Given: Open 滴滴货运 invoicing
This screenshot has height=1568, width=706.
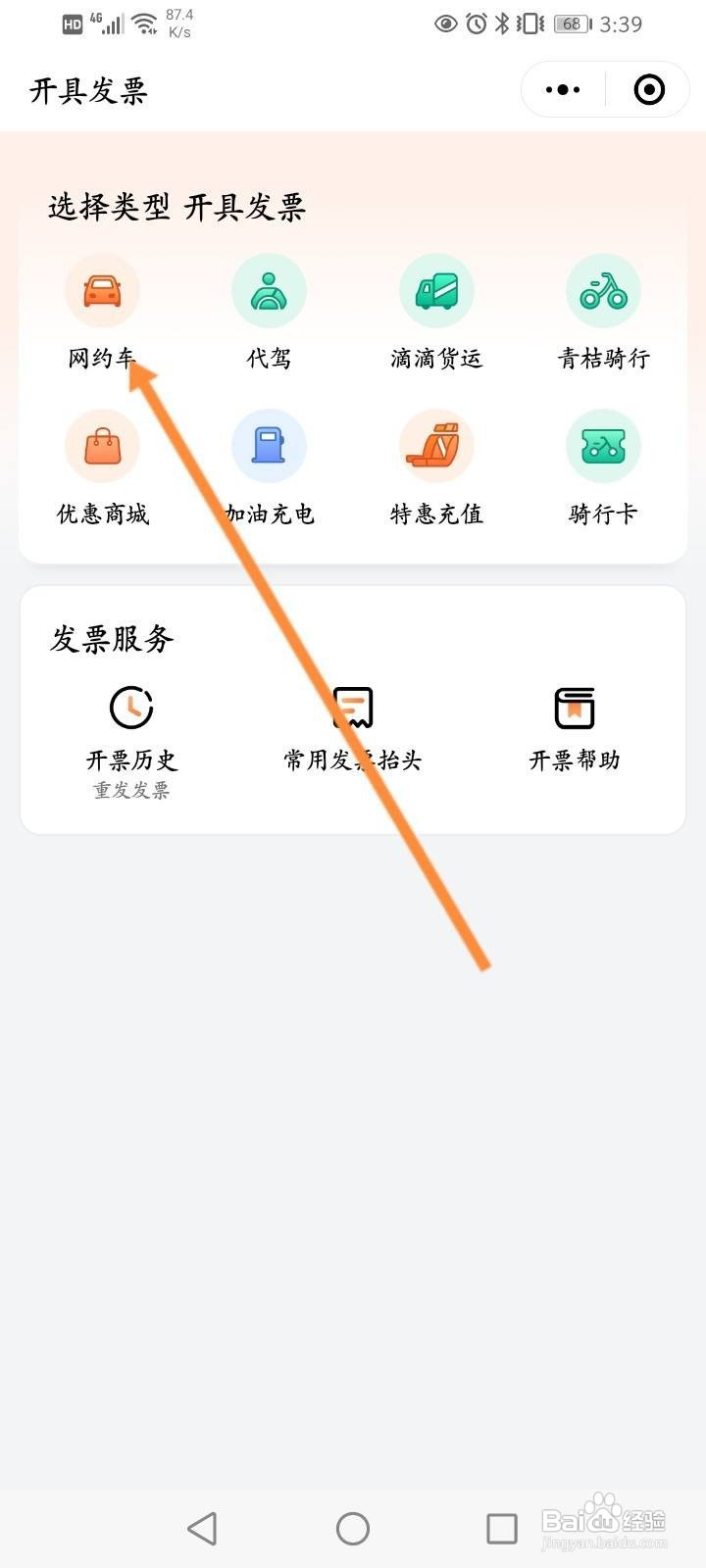Looking at the screenshot, I should click(436, 313).
